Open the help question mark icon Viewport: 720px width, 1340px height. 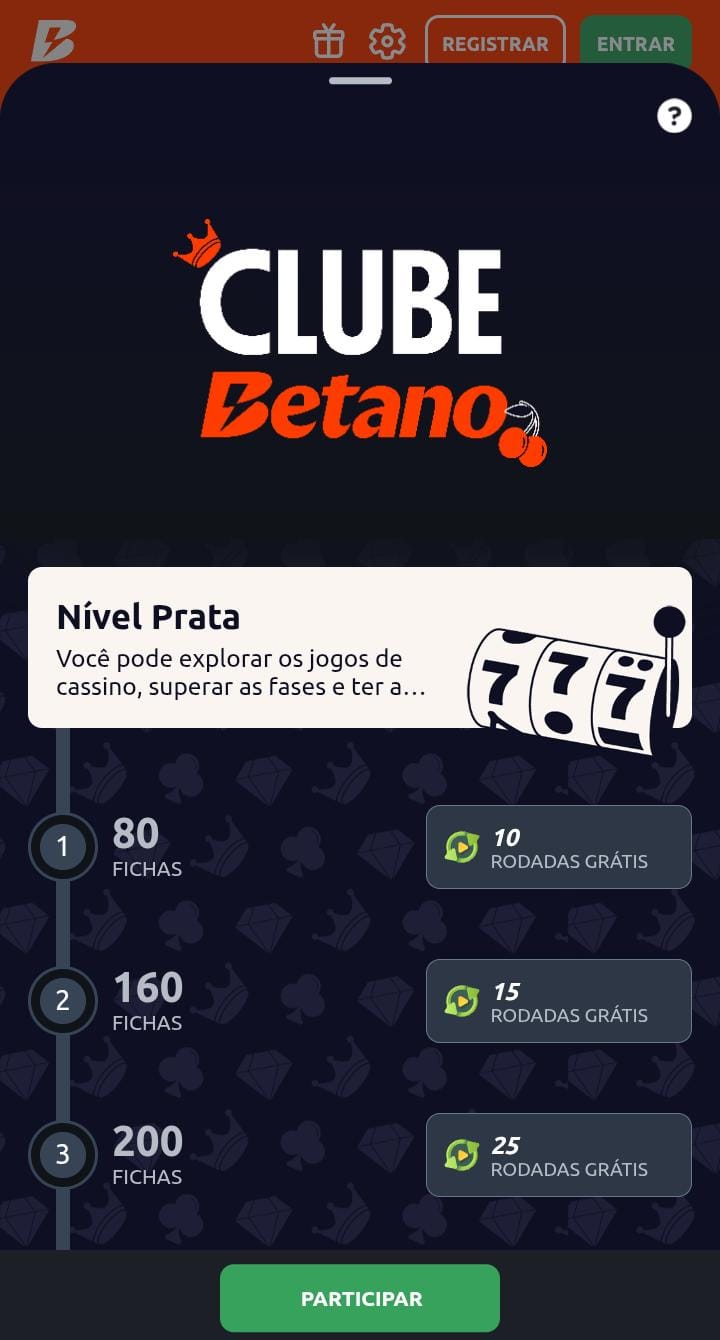pyautogui.click(x=675, y=116)
